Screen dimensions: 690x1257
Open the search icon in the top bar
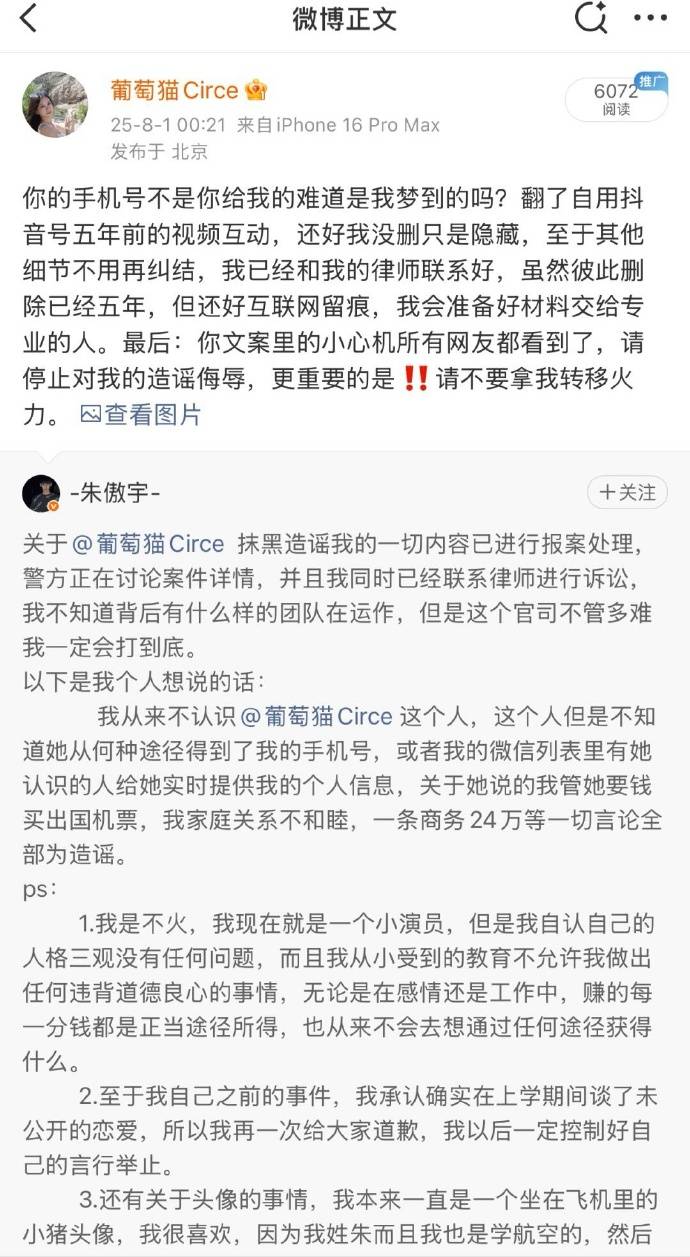(x=591, y=18)
